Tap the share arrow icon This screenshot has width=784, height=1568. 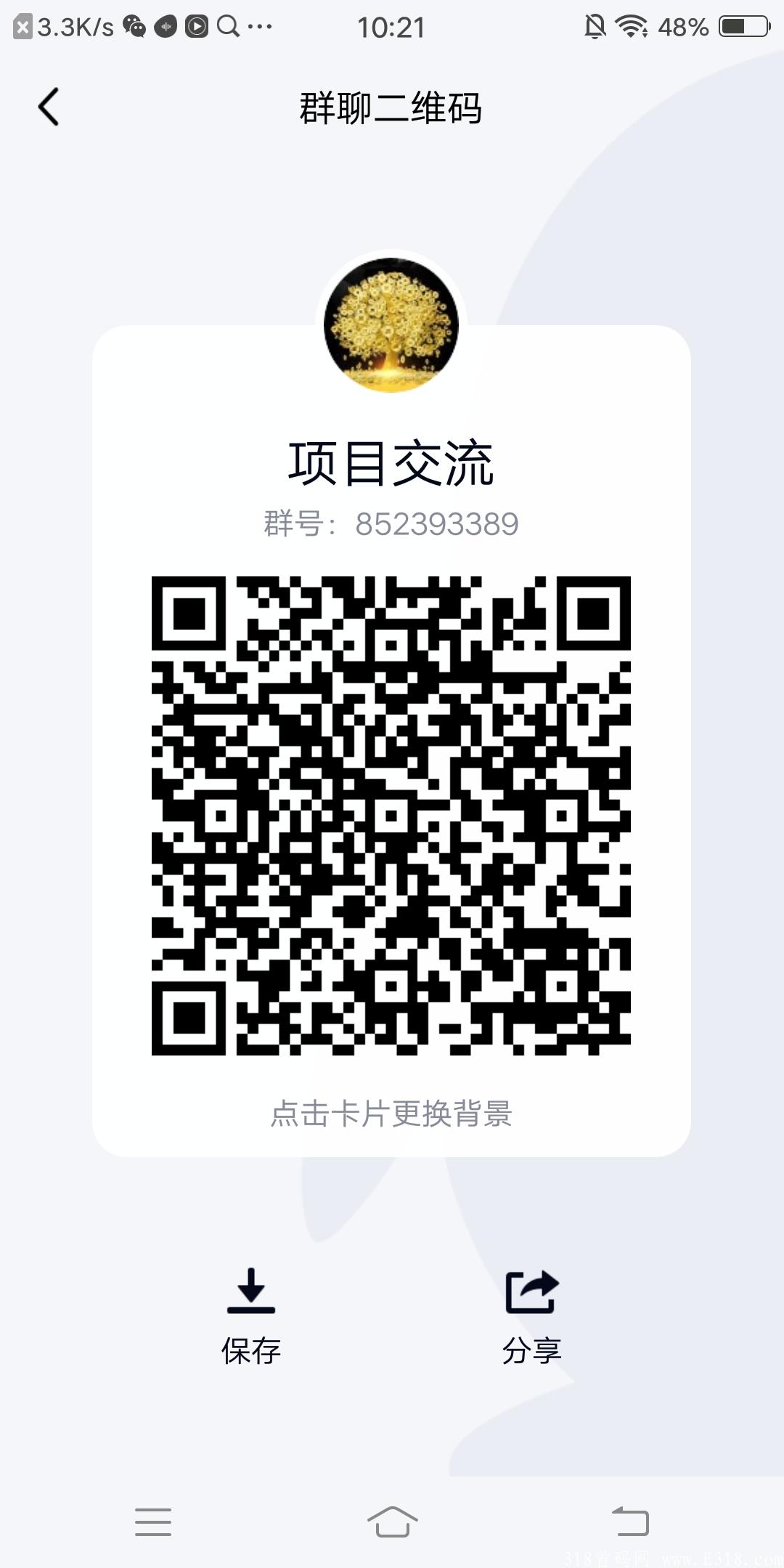pos(531,1292)
